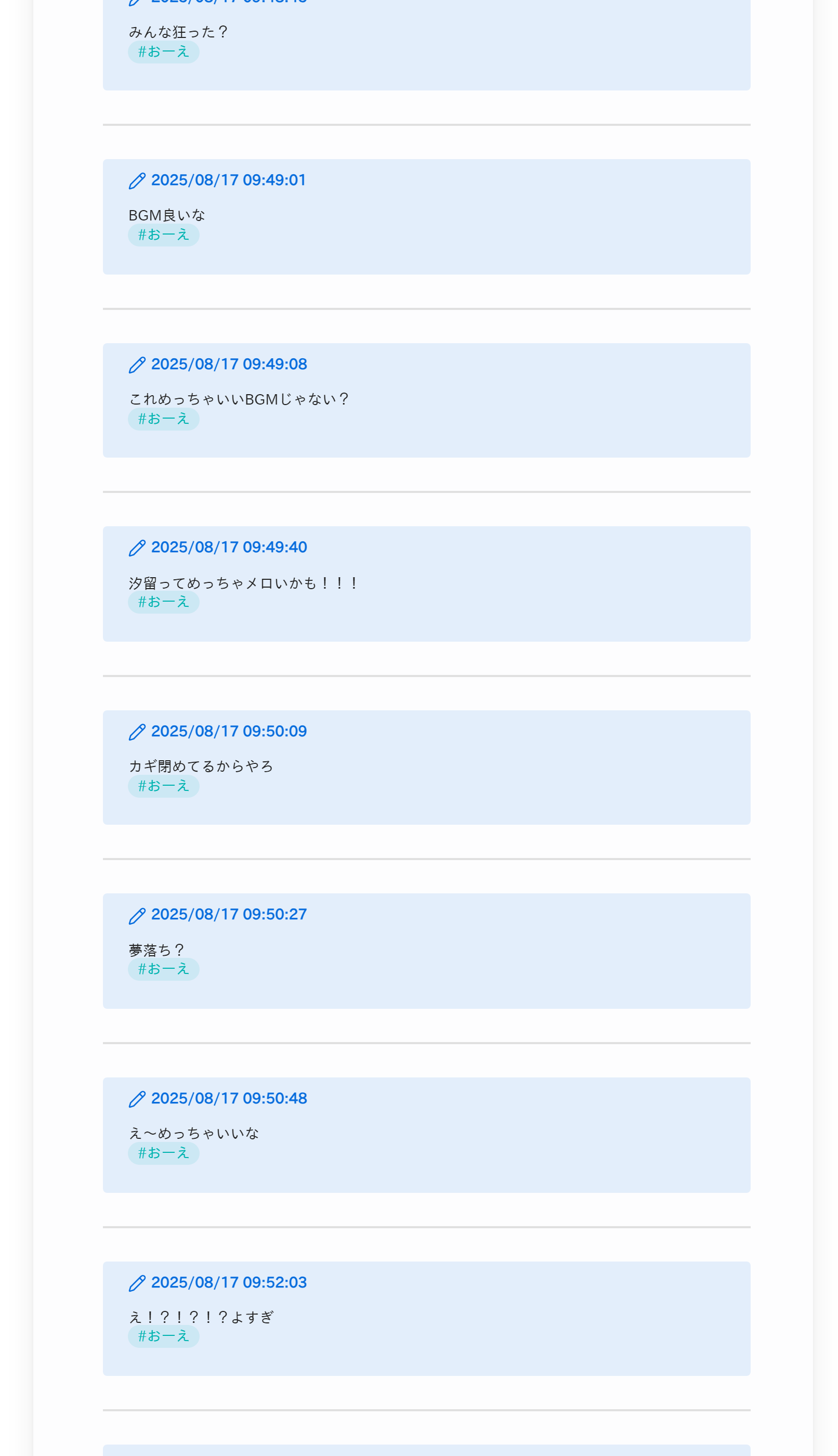Select the #おーえ tag under カギ閉めてるからやろ
Image resolution: width=838 pixels, height=1456 pixels.
pos(163,786)
